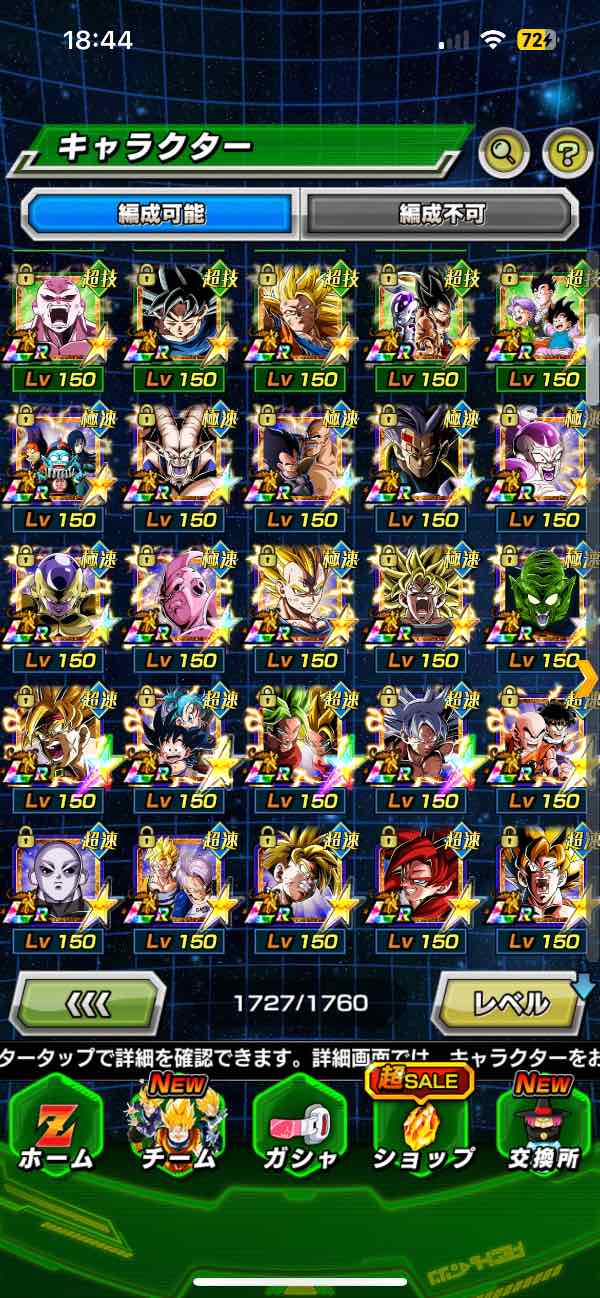600x1298 pixels.
Task: Tap the back arrows button
Action: tap(87, 1002)
